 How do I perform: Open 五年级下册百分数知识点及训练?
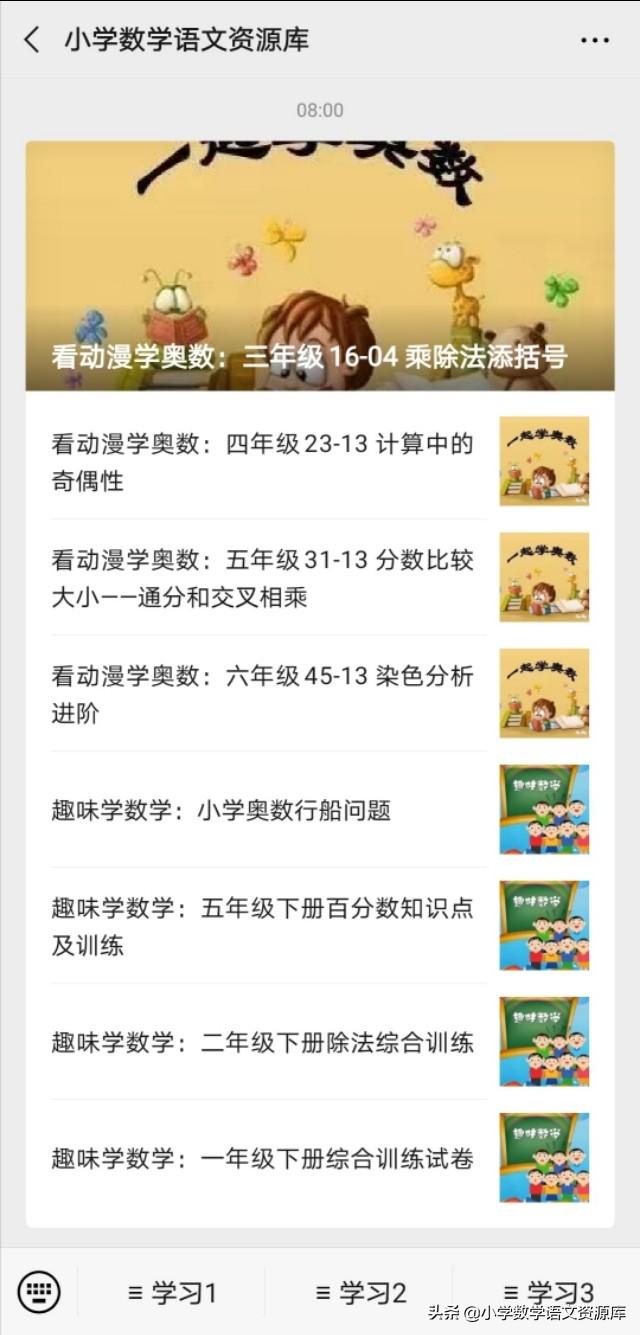(320, 925)
